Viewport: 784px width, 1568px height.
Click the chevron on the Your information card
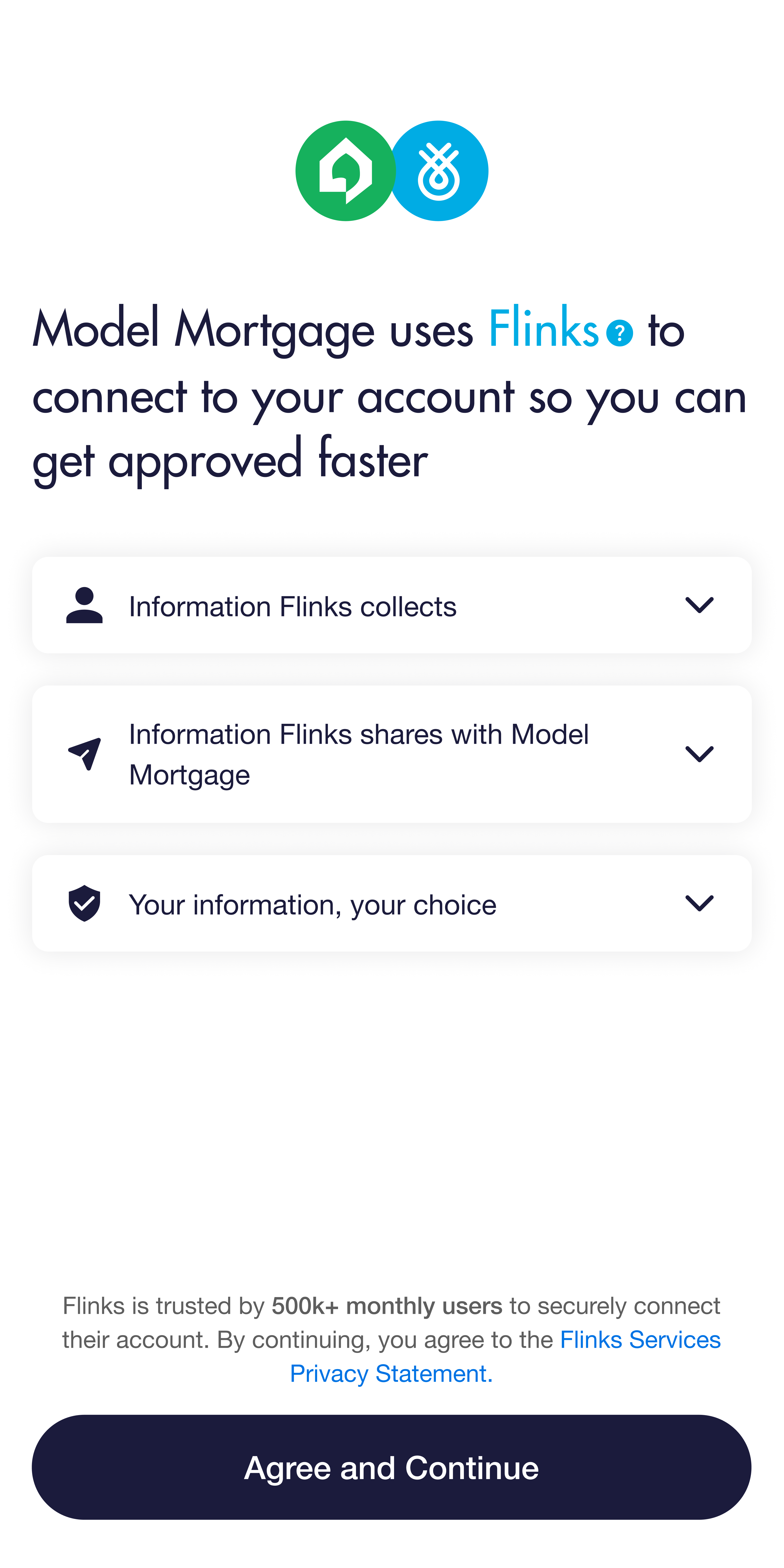click(699, 904)
